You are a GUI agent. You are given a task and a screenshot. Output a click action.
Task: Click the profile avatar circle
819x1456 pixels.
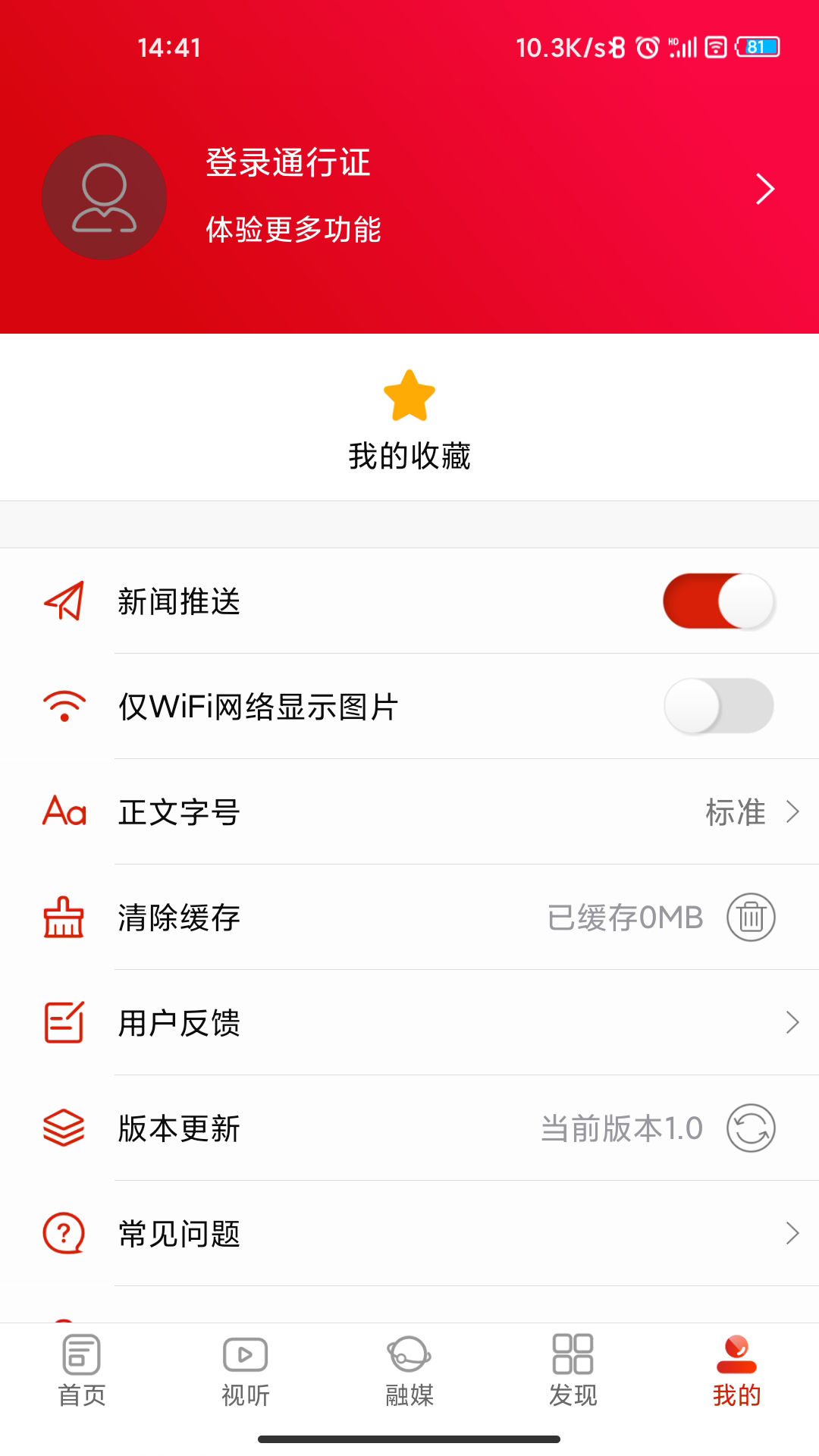104,196
